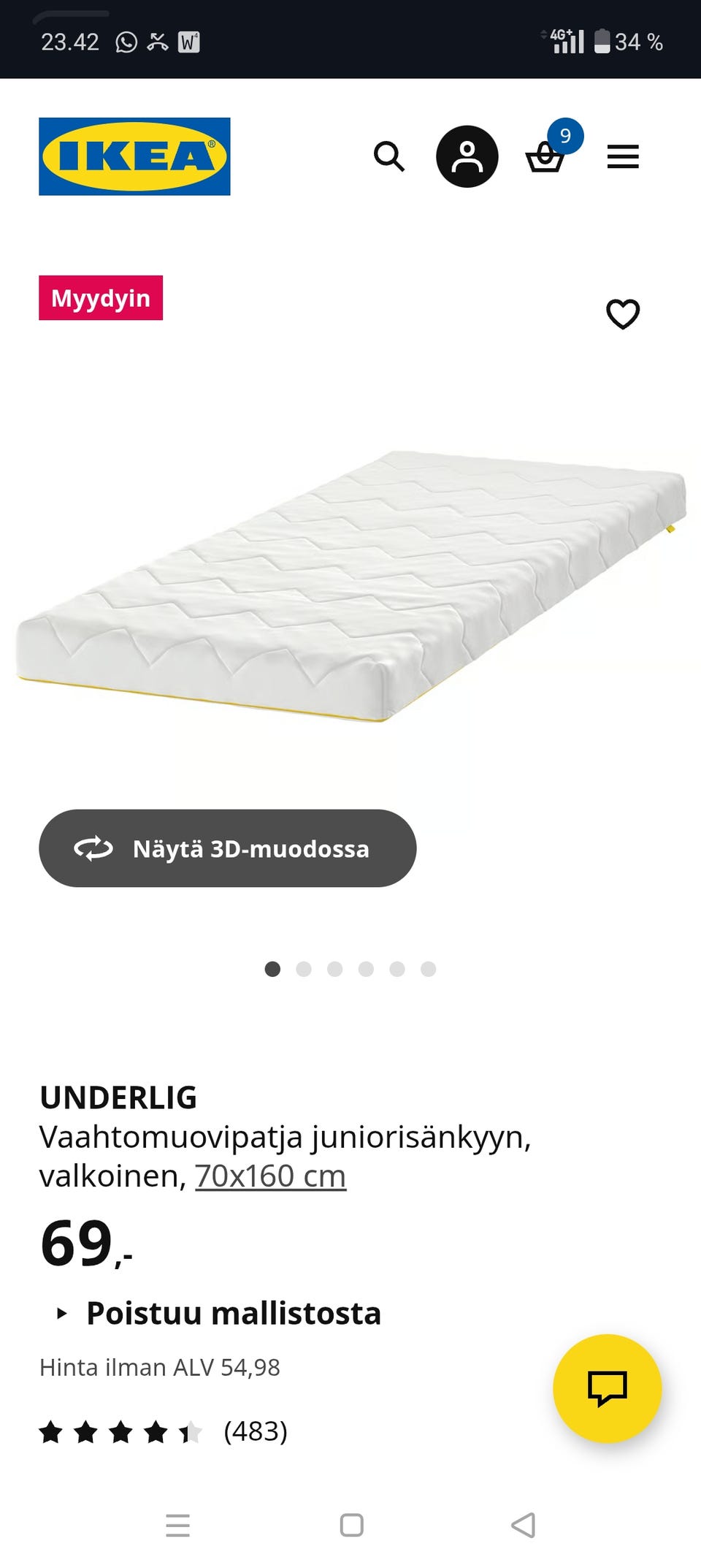
Task: Tap the star rating display
Action: (119, 1431)
